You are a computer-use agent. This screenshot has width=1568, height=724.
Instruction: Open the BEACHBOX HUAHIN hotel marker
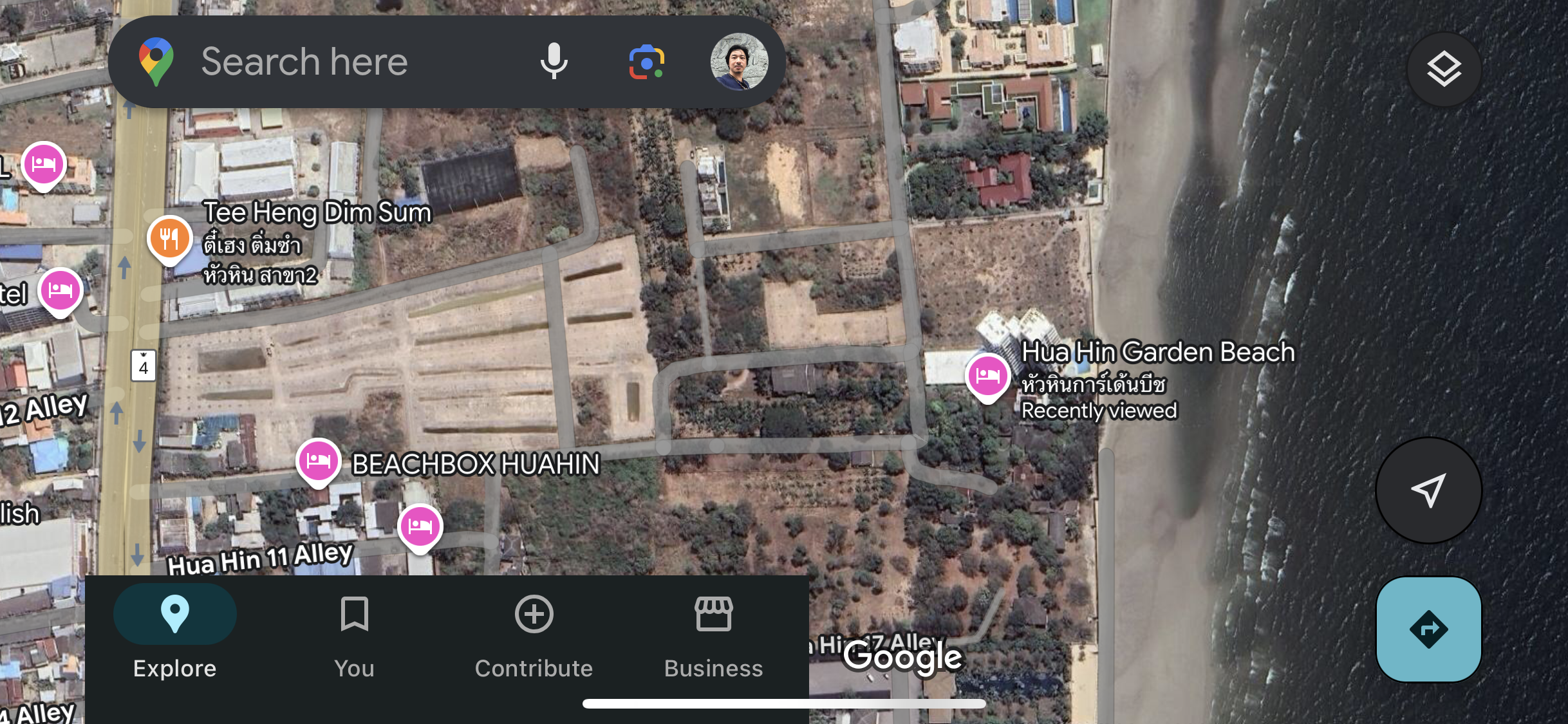tap(319, 461)
